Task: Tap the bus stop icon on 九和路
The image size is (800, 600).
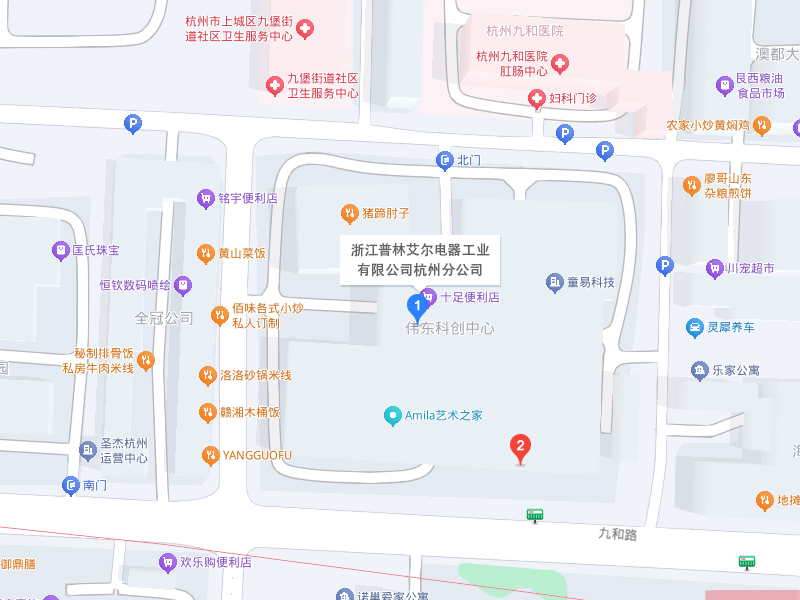Action: (536, 515)
